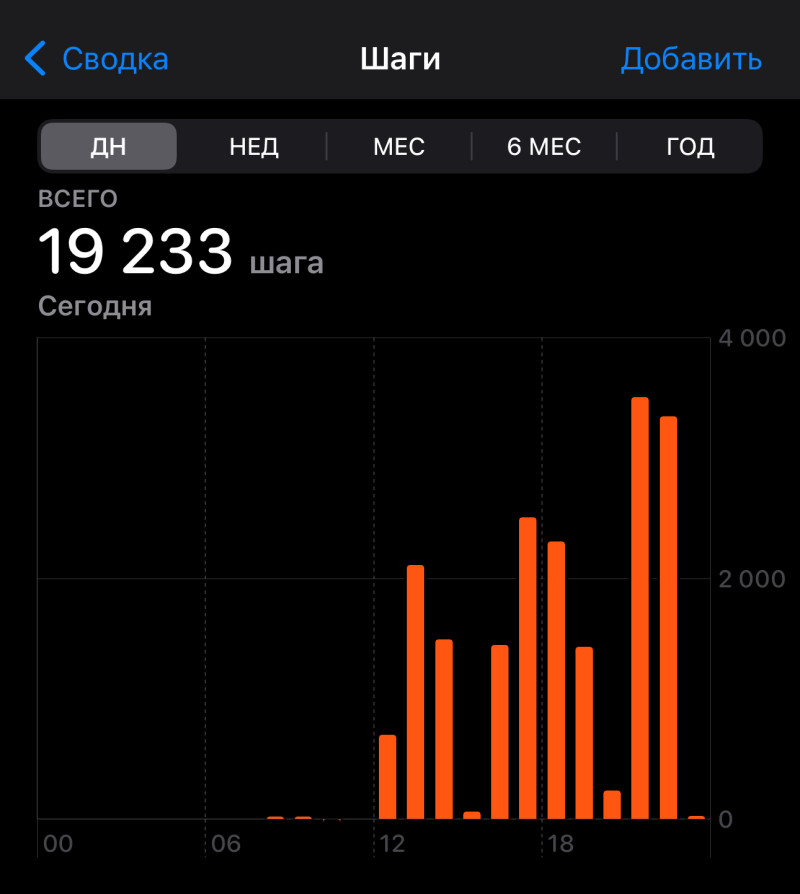Screen dimensions: 800x894
Task: Switch to the НЕД week view
Action: click(x=254, y=147)
